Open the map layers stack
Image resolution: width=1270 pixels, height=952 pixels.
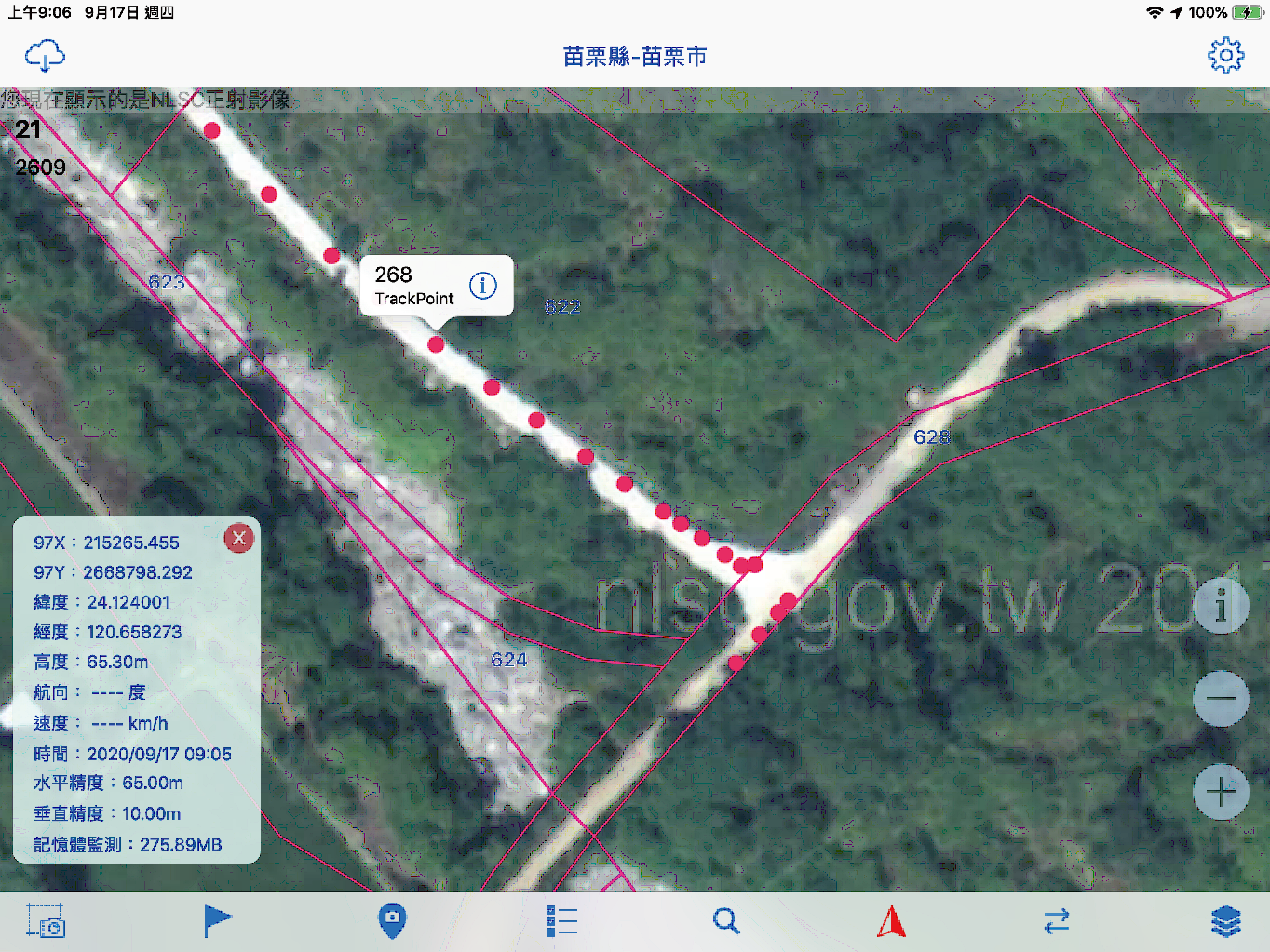click(x=1225, y=921)
